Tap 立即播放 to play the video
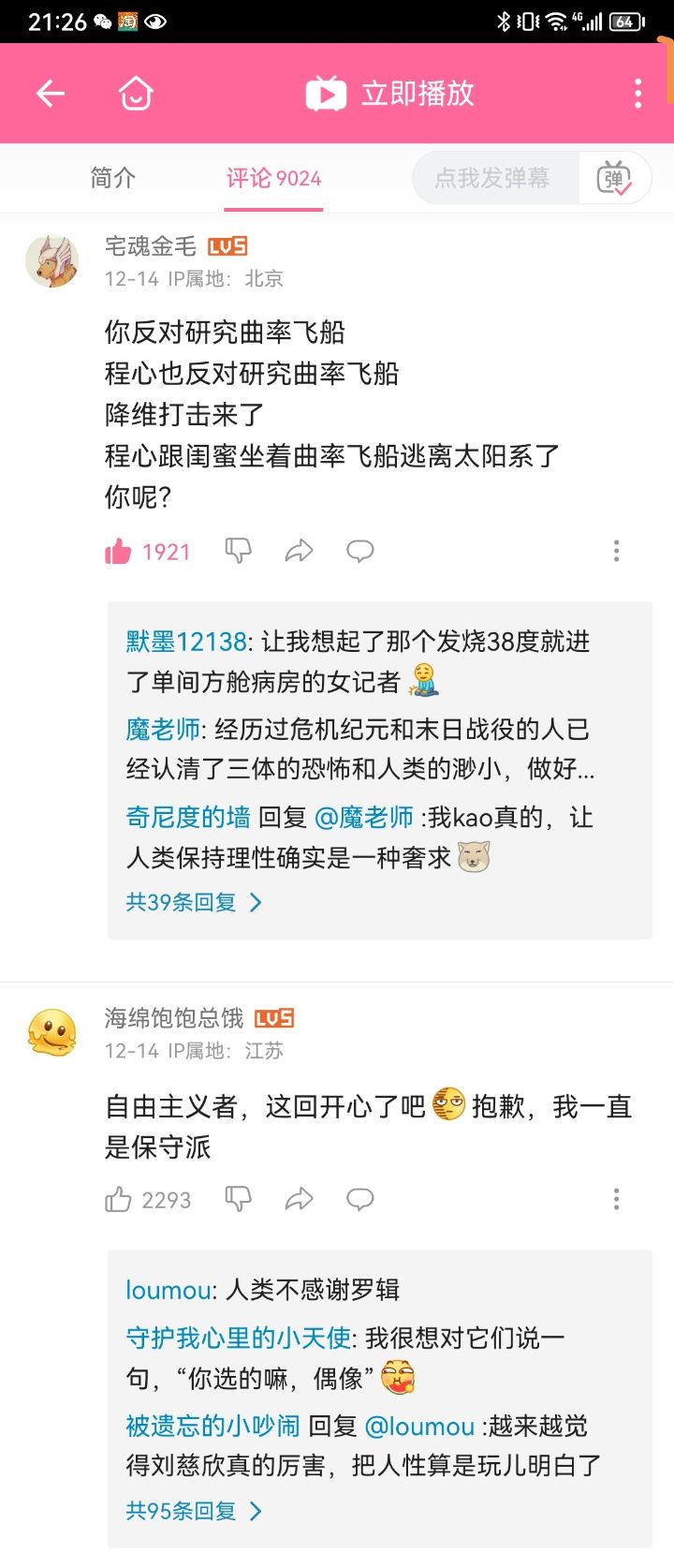This screenshot has width=674, height=1568. click(391, 94)
